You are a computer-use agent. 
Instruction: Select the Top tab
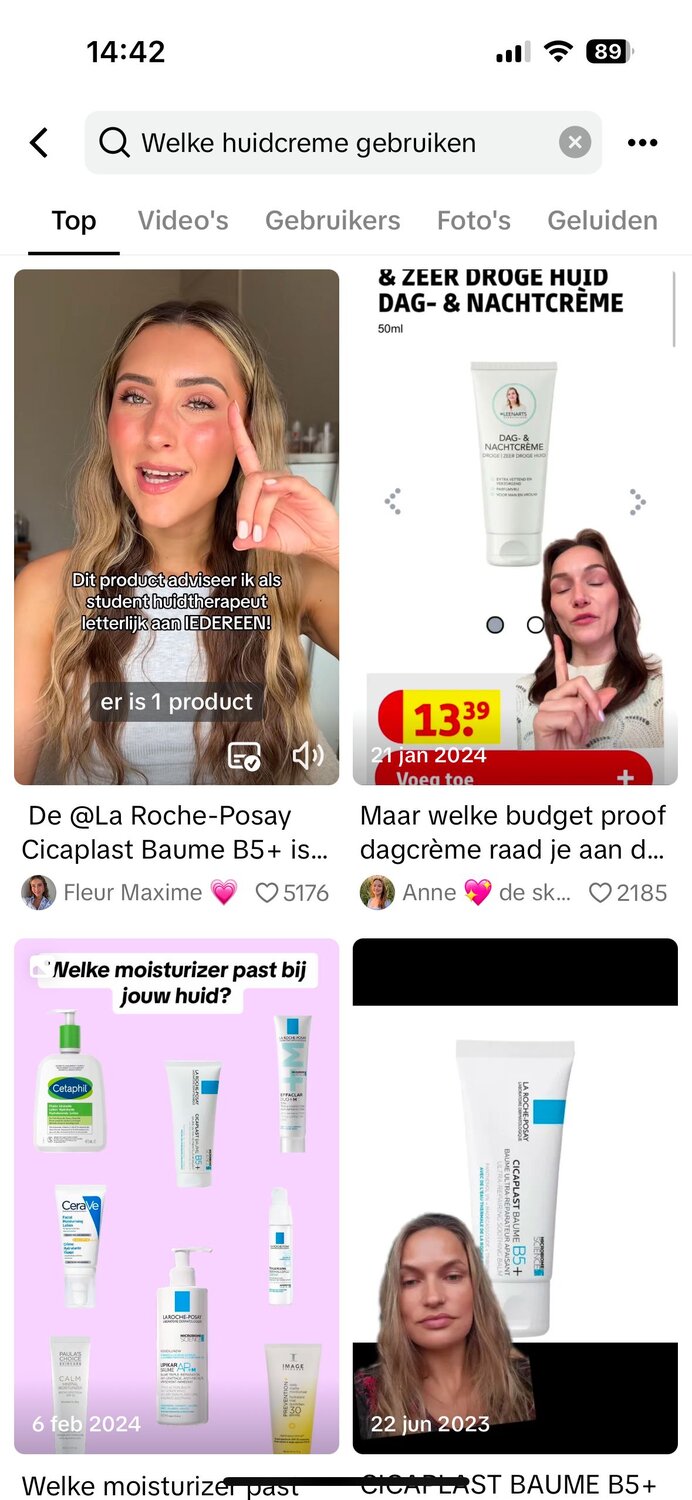pyautogui.click(x=73, y=220)
